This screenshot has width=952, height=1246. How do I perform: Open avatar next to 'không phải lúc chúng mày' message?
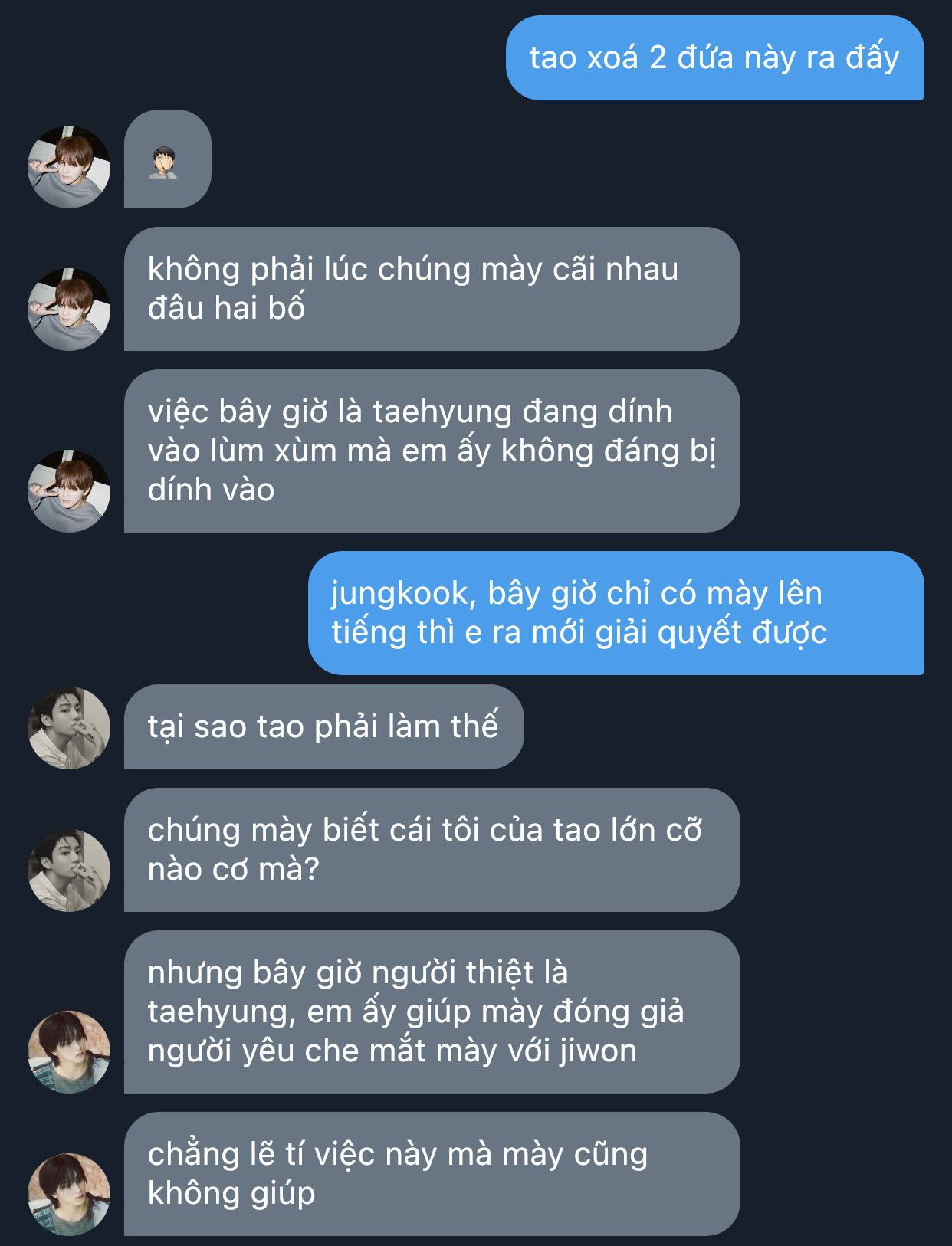tap(69, 310)
